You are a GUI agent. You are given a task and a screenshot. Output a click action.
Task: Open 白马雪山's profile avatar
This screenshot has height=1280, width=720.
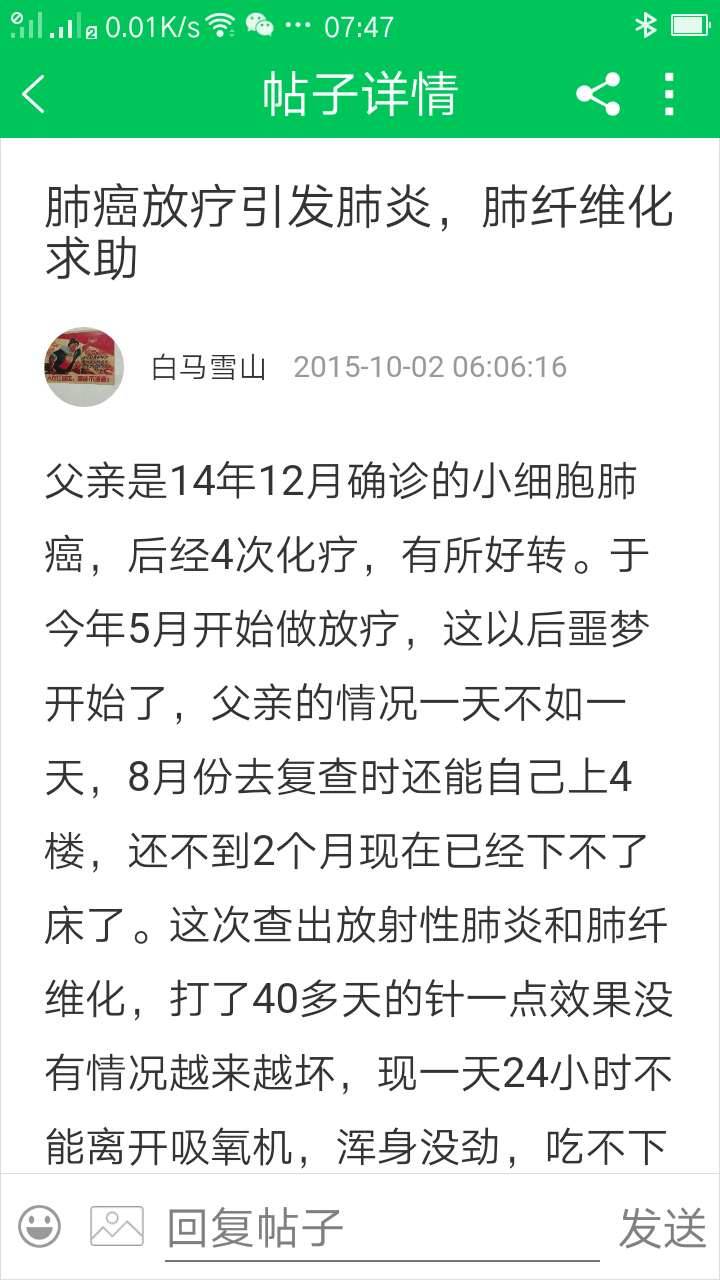click(83, 366)
